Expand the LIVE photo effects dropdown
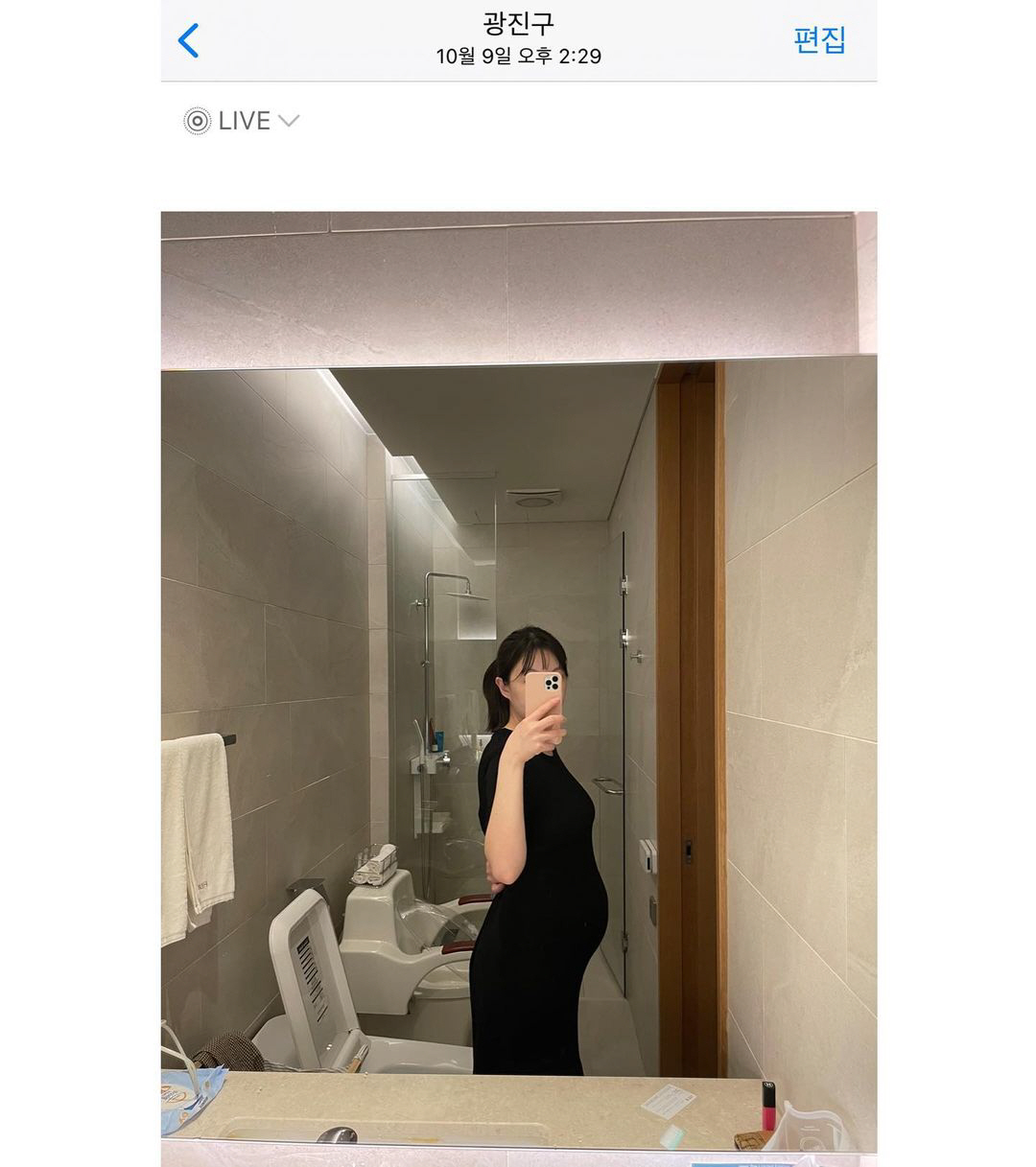The width and height of the screenshot is (1036, 1167). (x=243, y=121)
